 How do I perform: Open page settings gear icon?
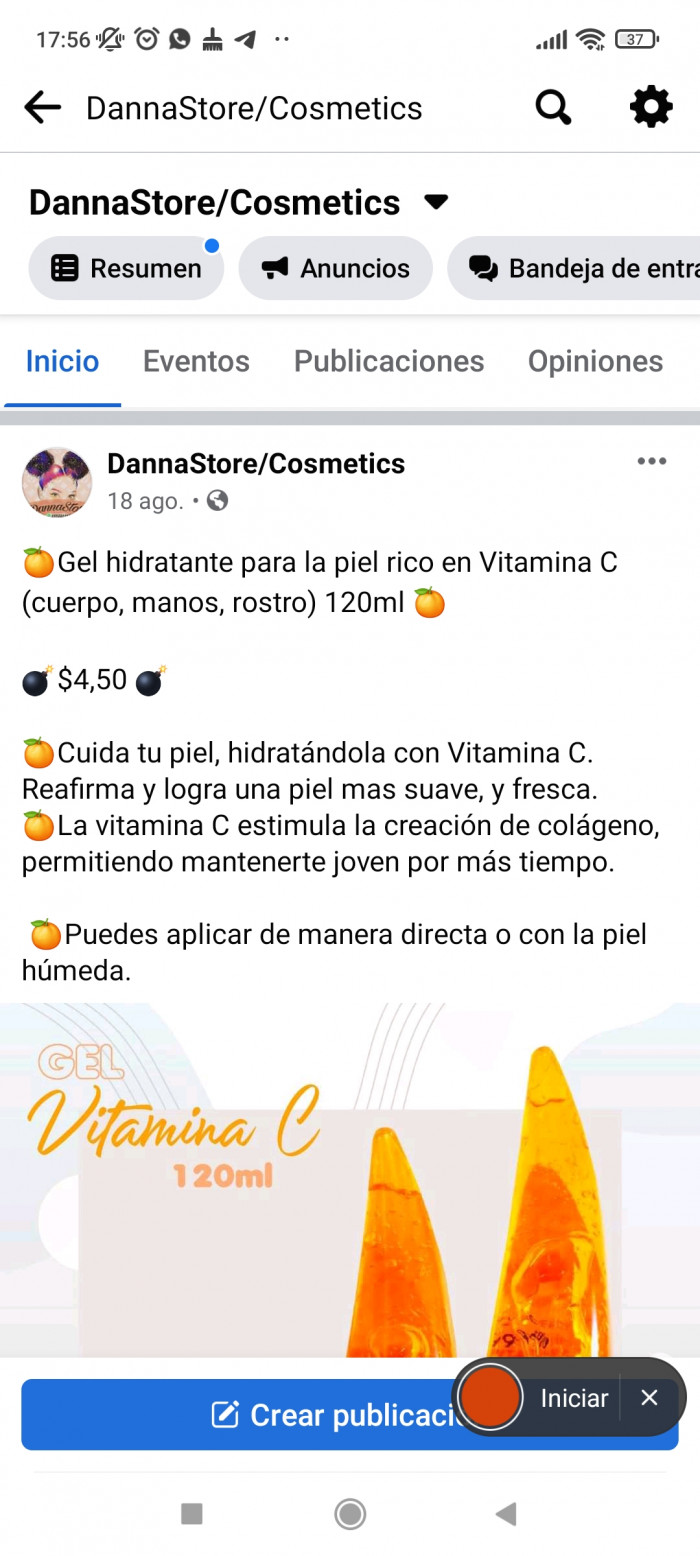651,107
